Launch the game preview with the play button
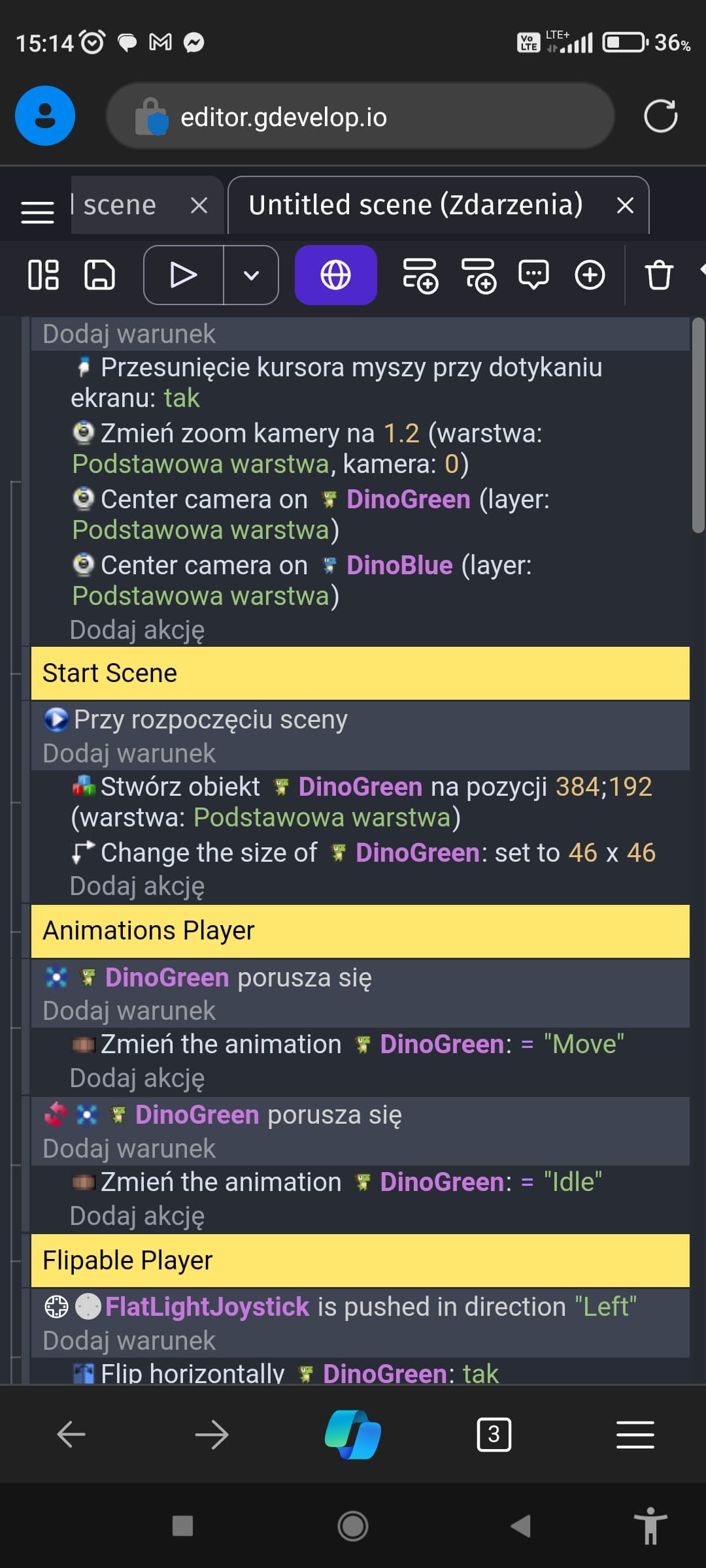 pyautogui.click(x=184, y=274)
